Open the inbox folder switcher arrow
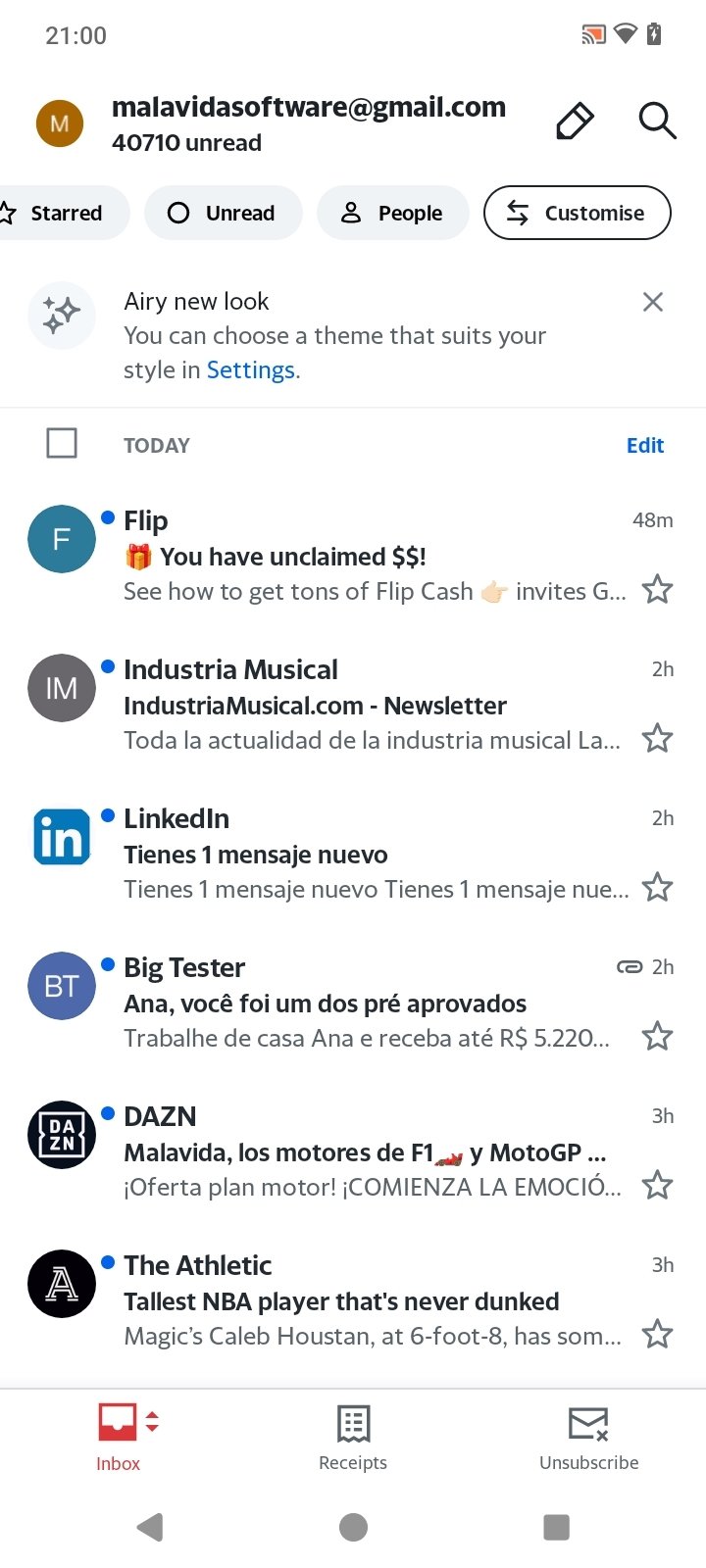This screenshot has width=706, height=1568. coord(153,1419)
